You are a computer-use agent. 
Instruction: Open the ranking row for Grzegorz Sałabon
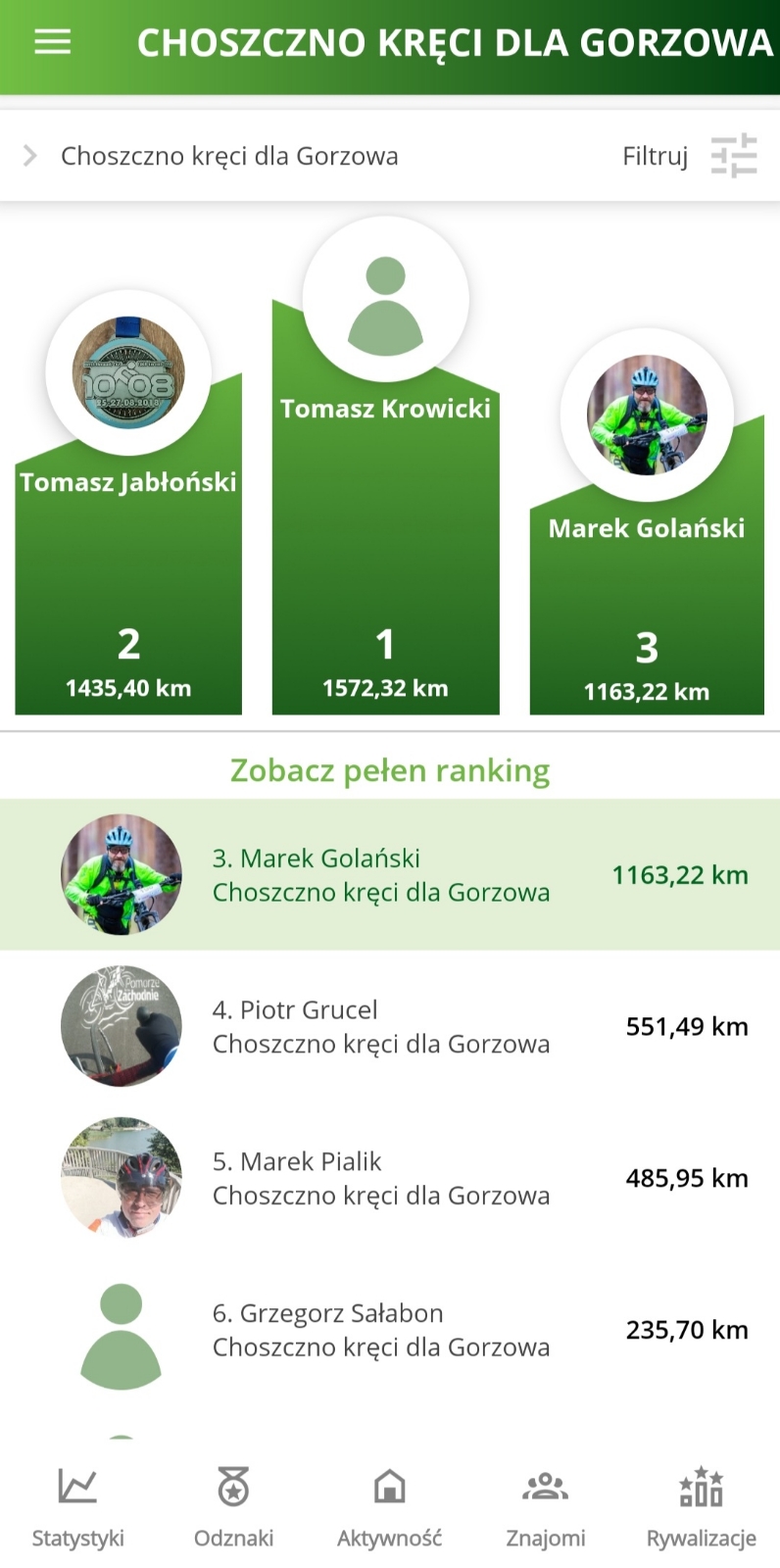390,1330
